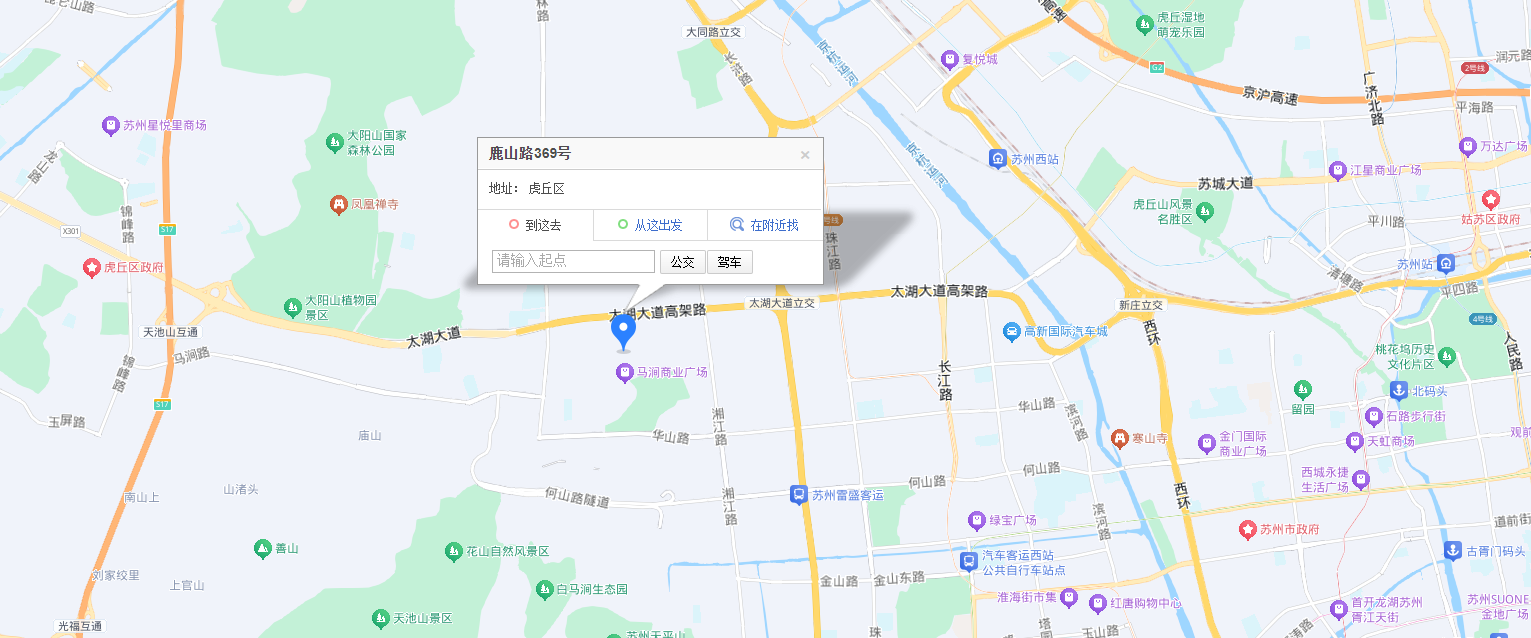This screenshot has height=638, width=1531.
Task: Tap the blue location marker pin
Action: tap(623, 330)
